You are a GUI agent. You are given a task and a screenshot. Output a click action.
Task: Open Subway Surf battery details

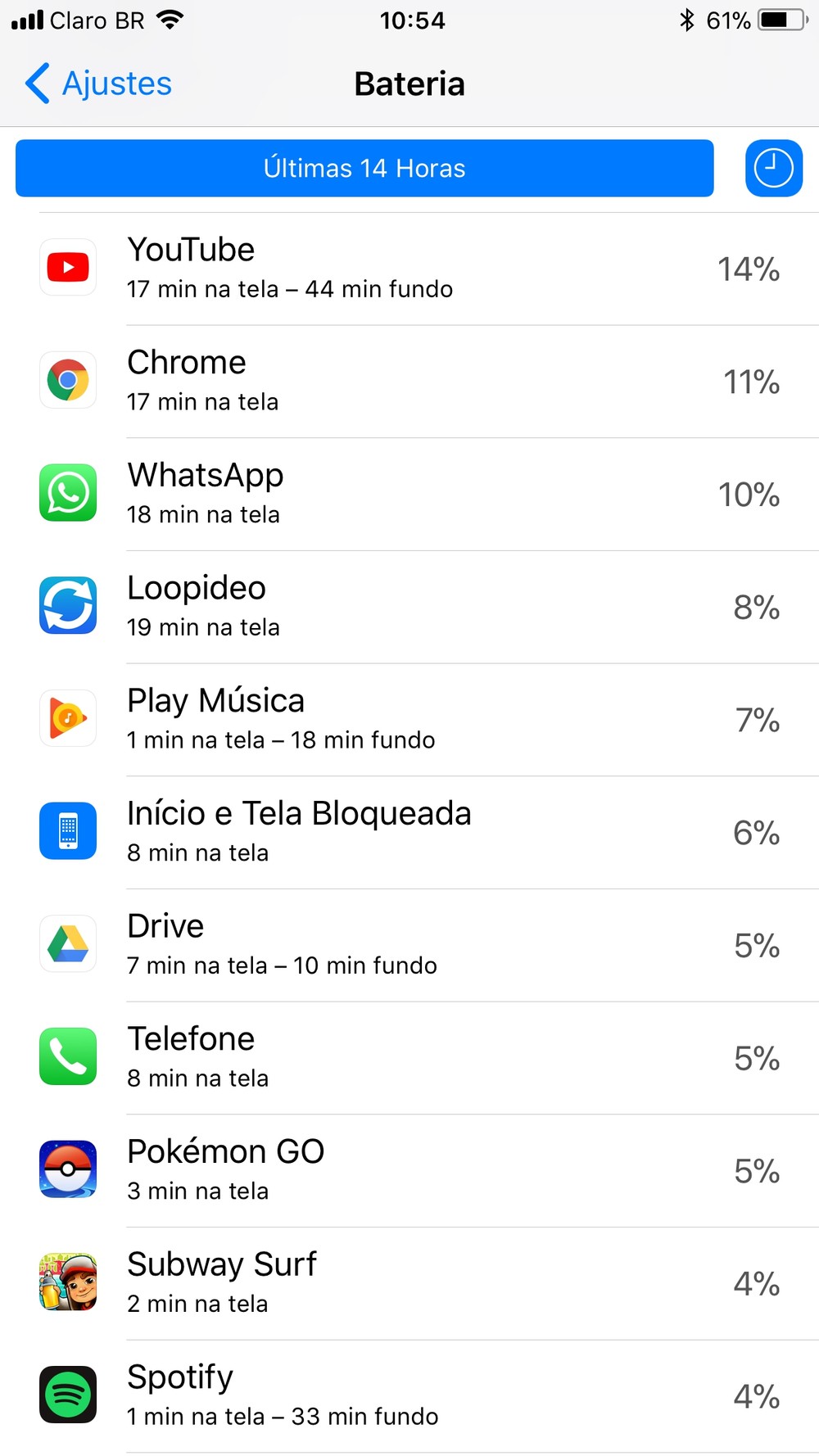(x=409, y=1283)
